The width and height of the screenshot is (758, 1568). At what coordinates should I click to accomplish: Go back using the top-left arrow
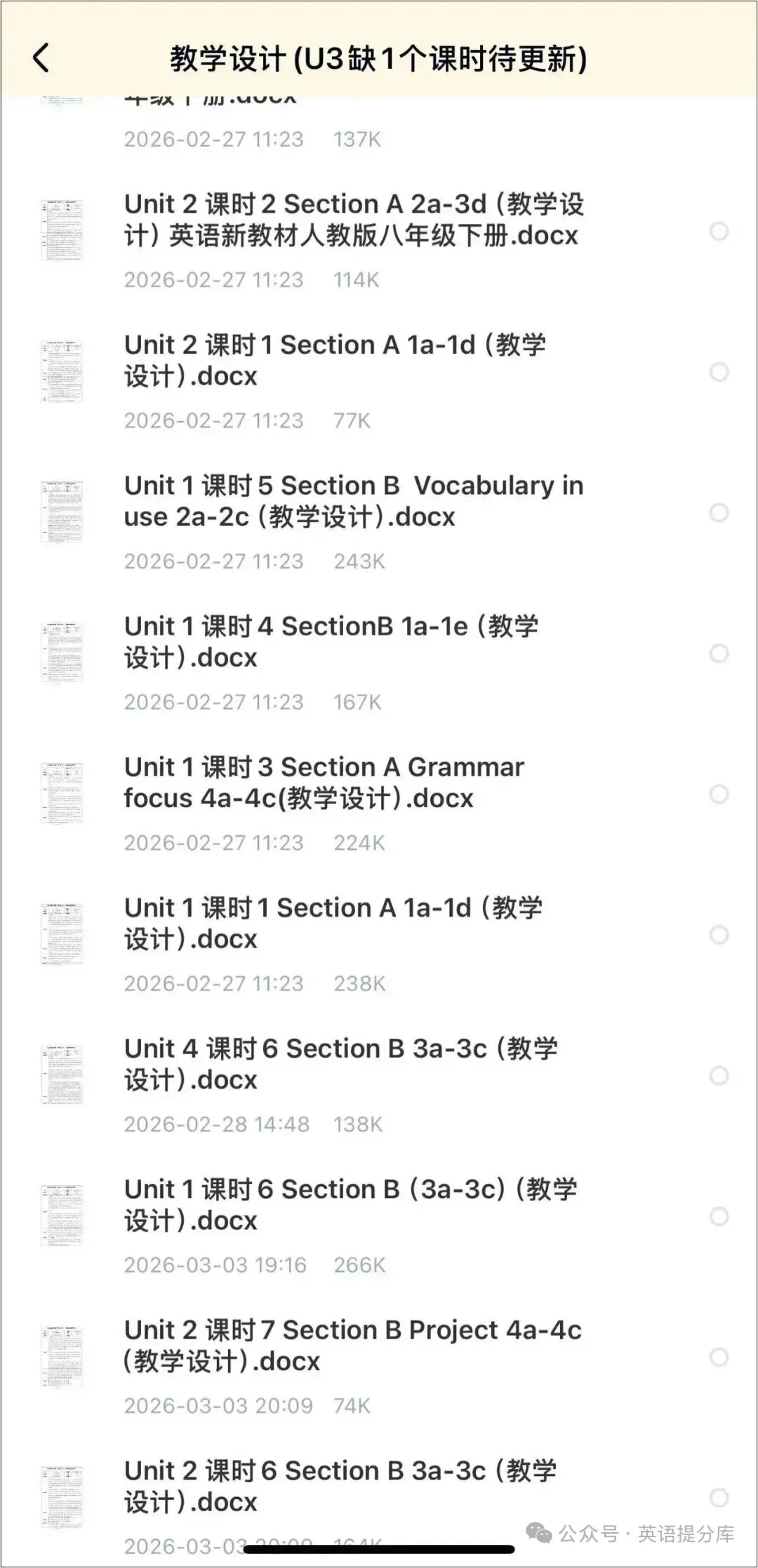[41, 58]
